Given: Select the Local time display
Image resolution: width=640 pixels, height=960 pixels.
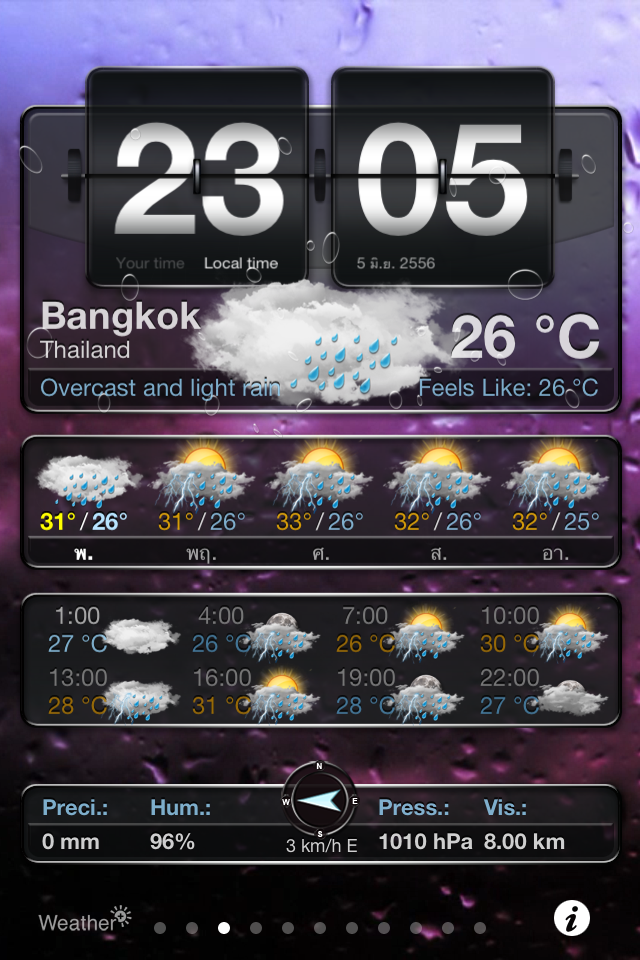Looking at the screenshot, I should point(241,264).
